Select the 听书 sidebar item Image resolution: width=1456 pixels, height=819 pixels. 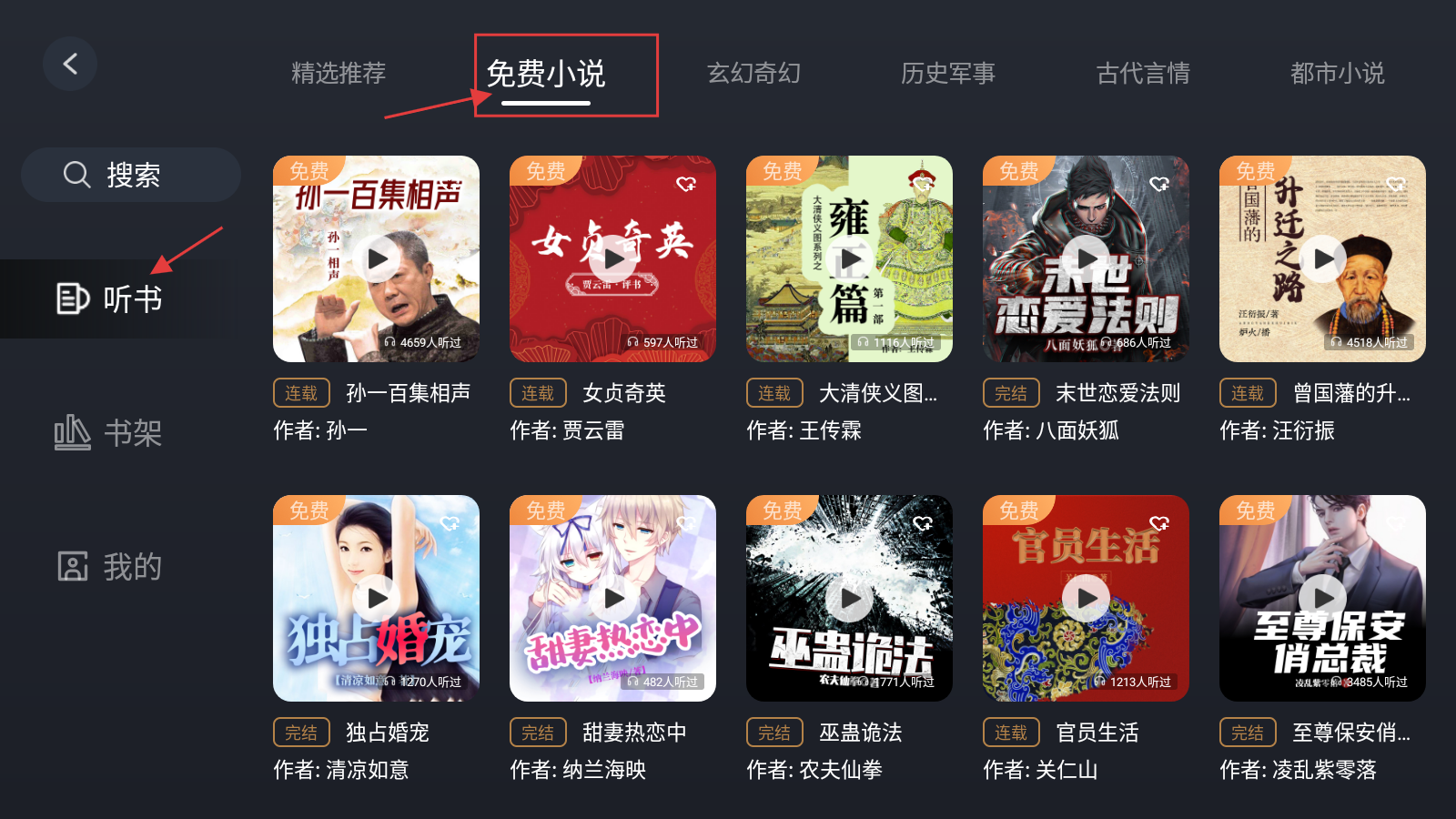tap(109, 298)
